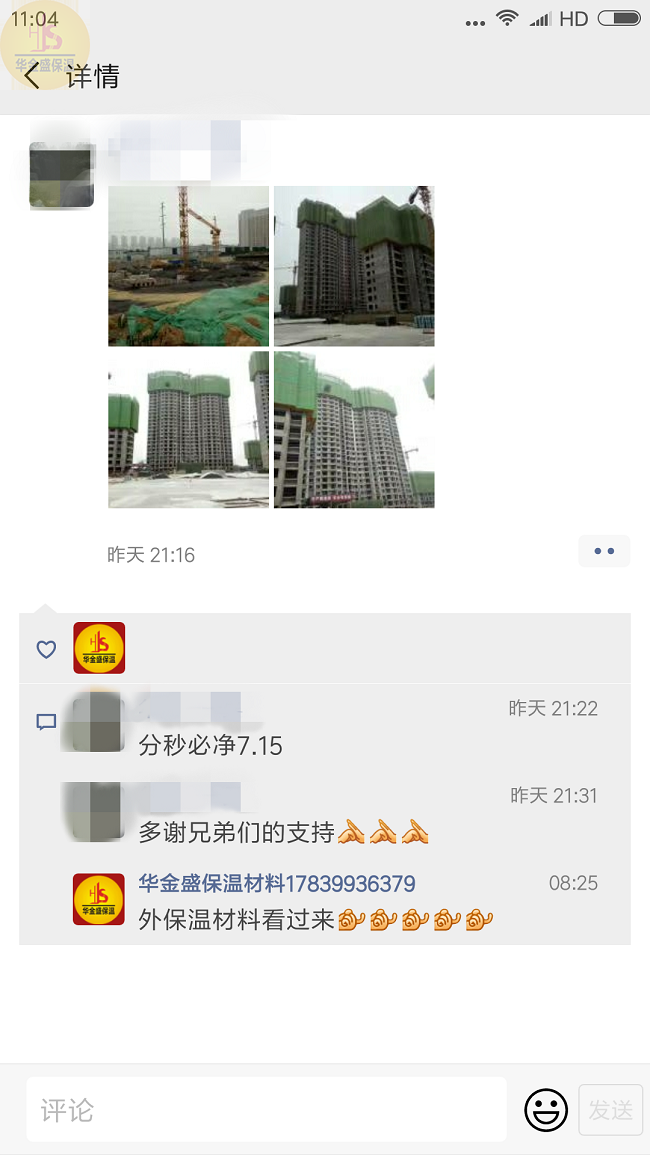View the photo with the yellow tower crane
This screenshot has height=1155, width=650.
[188, 266]
